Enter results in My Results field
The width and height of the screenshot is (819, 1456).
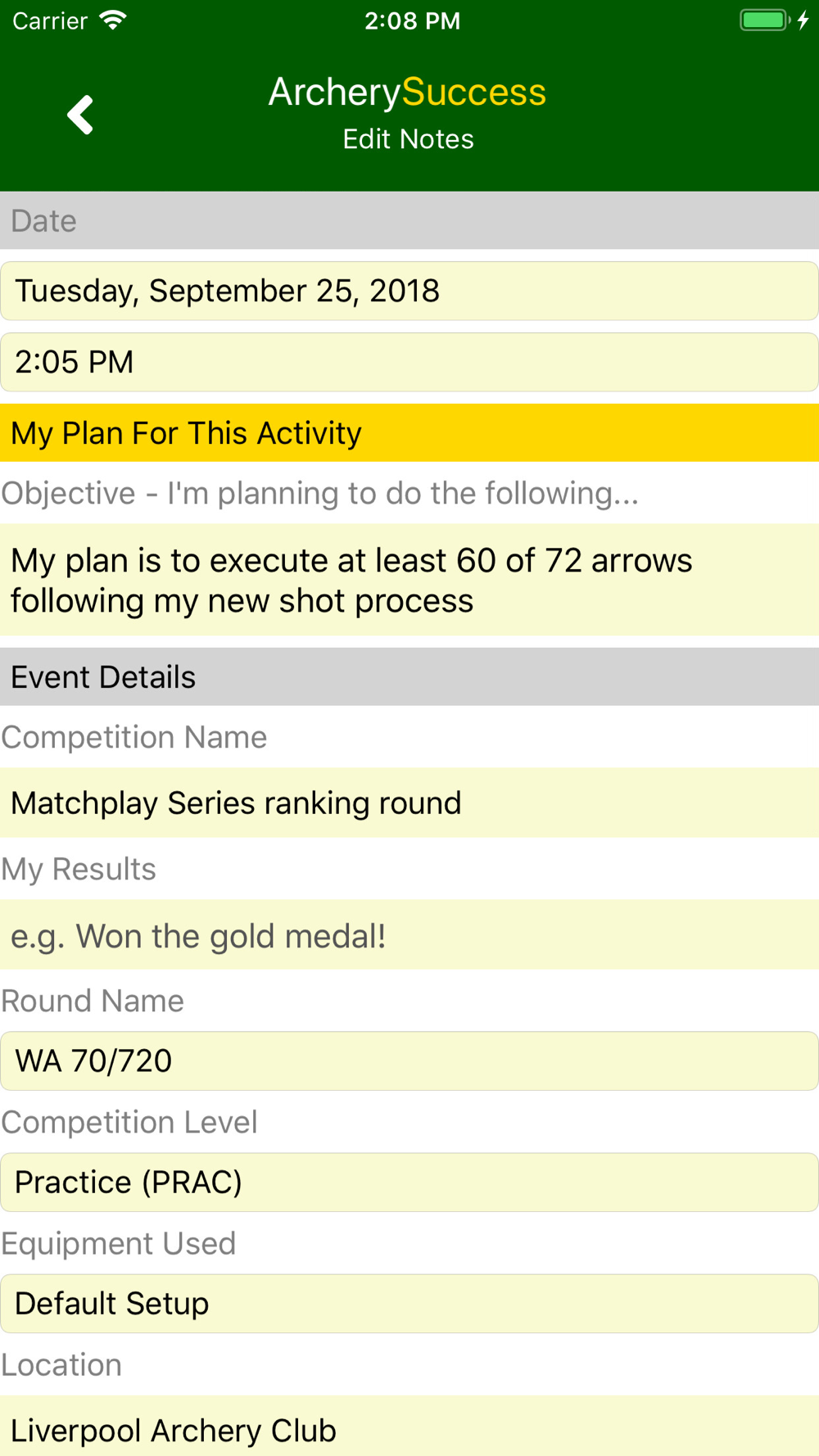[x=409, y=935]
